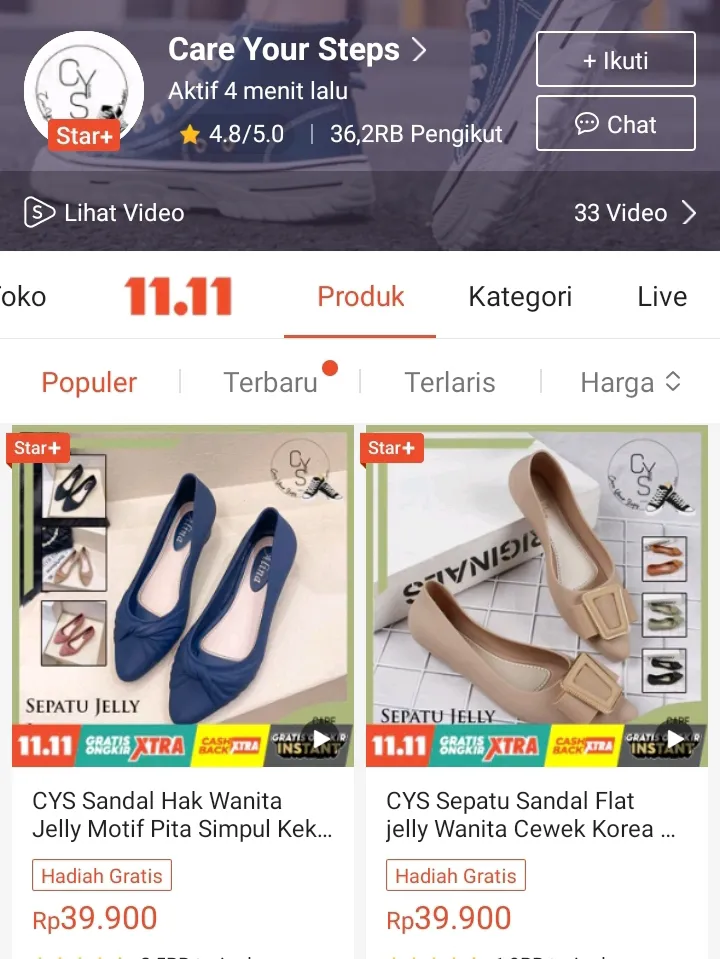
Task: Start a chat with the seller
Action: point(615,124)
